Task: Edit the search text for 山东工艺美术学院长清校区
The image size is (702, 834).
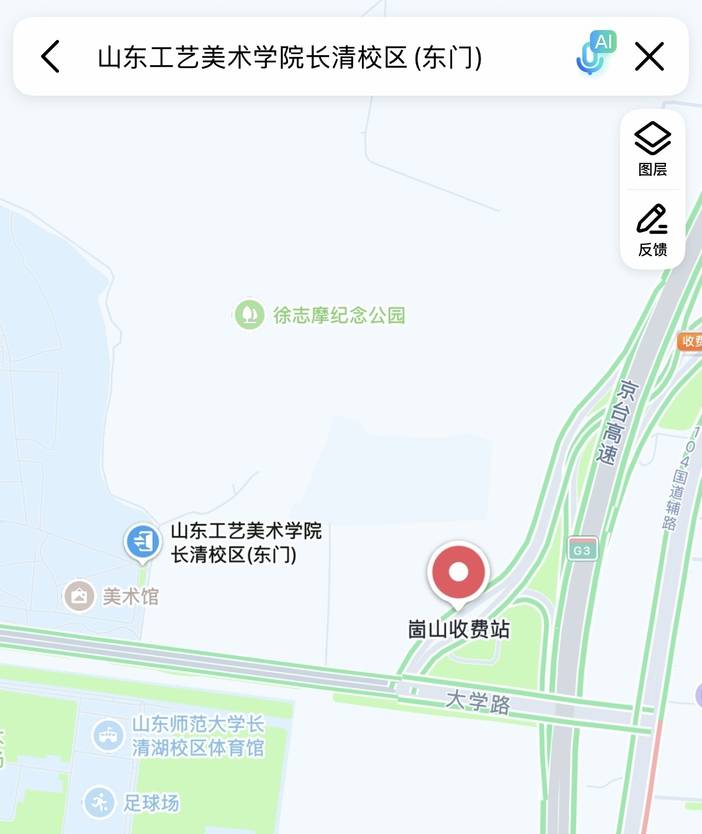Action: click(x=290, y=58)
